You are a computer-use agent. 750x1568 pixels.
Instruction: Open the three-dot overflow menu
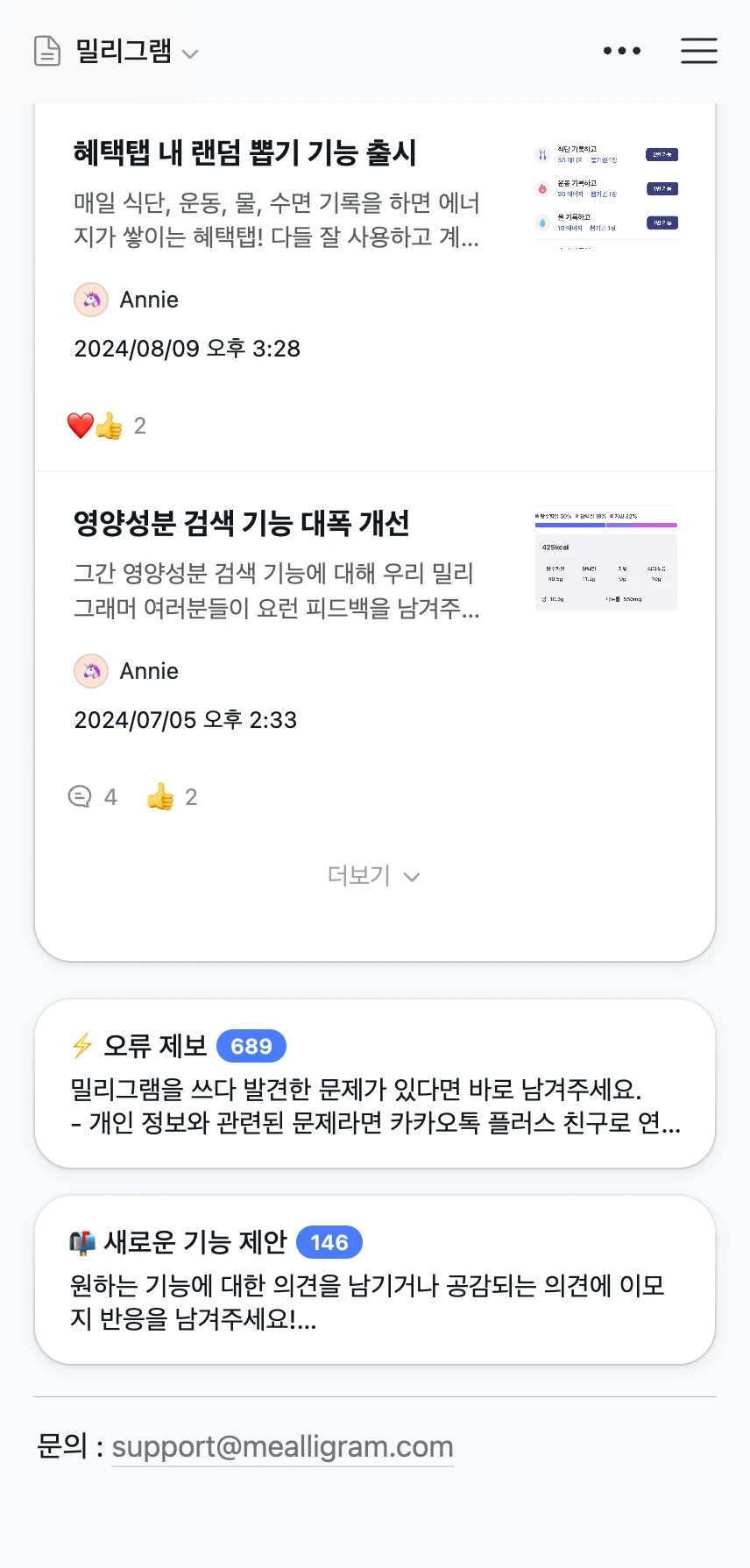622,51
